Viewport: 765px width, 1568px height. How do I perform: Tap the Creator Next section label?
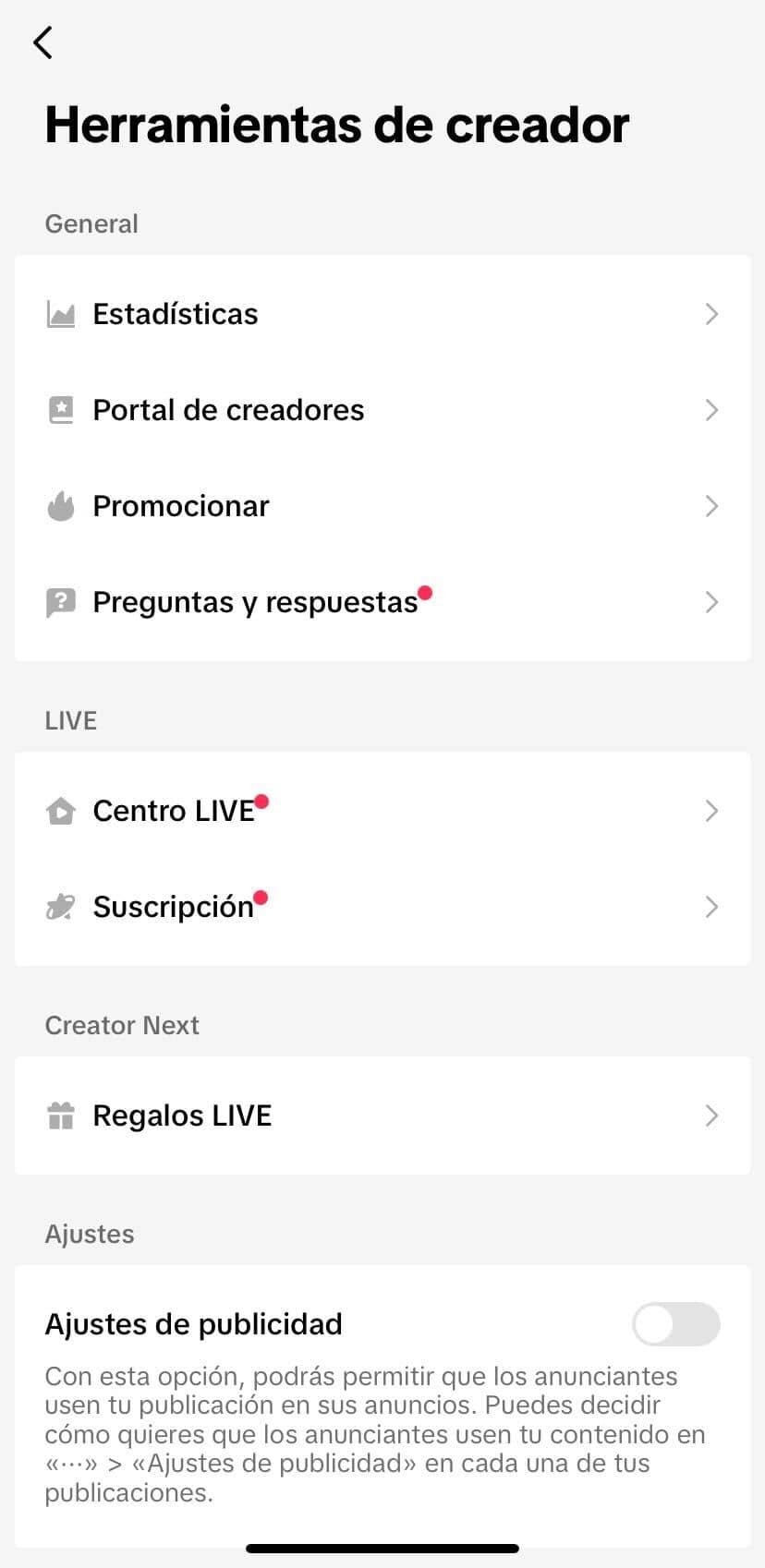click(x=121, y=1025)
